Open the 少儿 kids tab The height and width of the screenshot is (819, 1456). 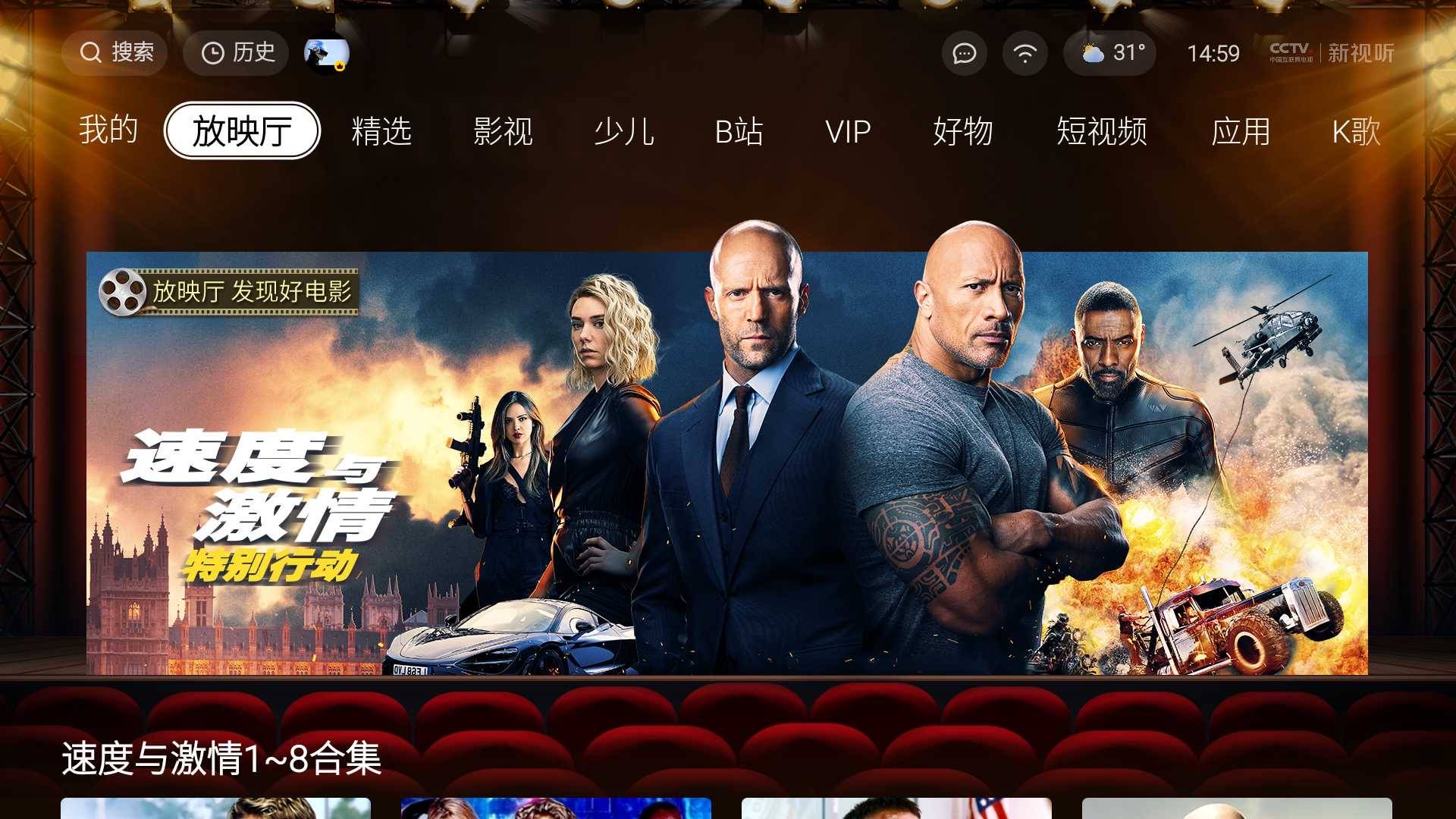(x=623, y=131)
